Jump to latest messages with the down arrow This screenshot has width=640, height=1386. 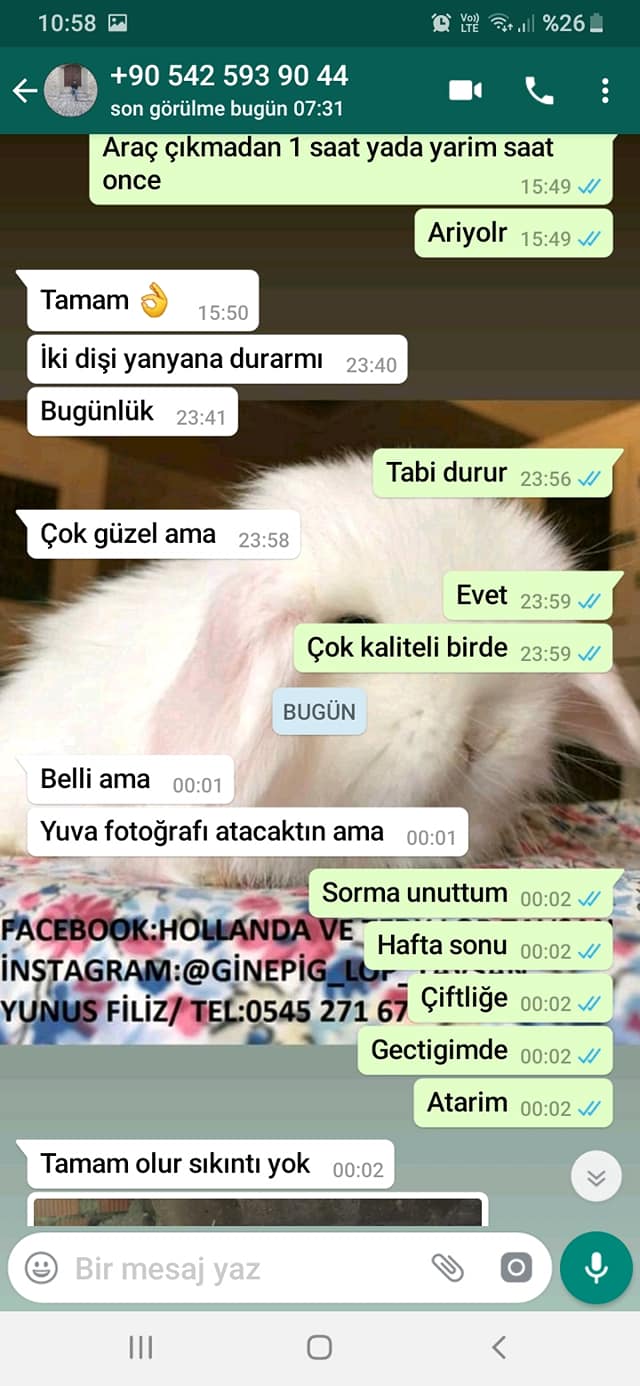tap(596, 1176)
